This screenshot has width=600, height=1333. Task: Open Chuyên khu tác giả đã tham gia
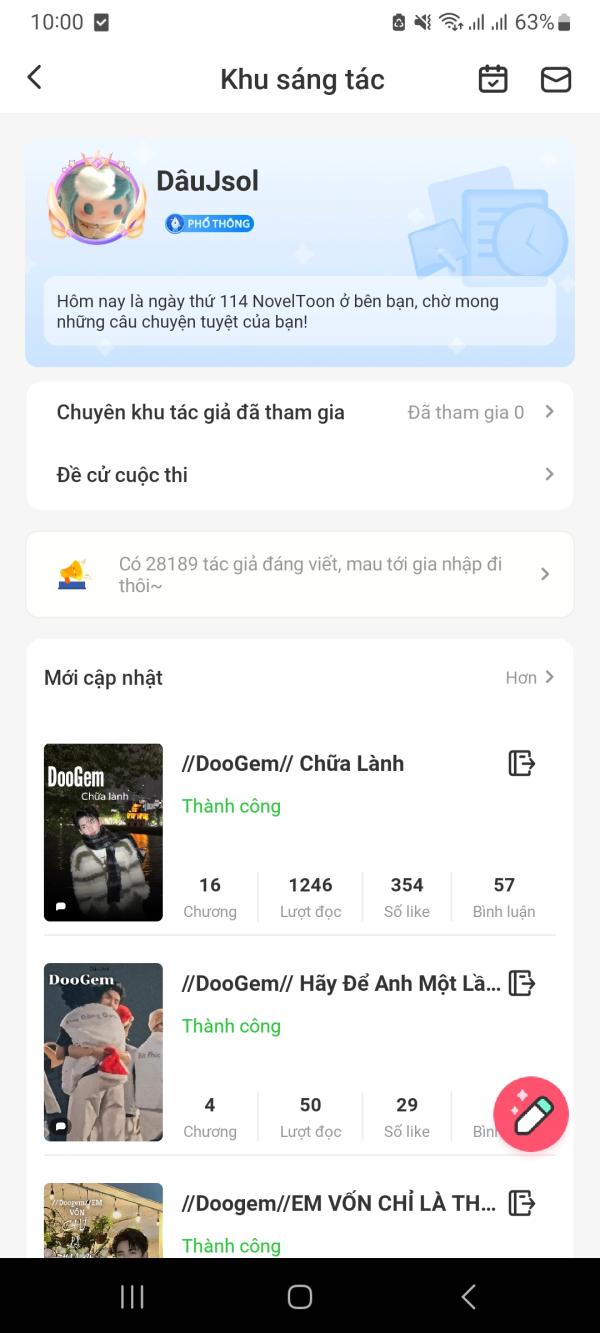(300, 412)
